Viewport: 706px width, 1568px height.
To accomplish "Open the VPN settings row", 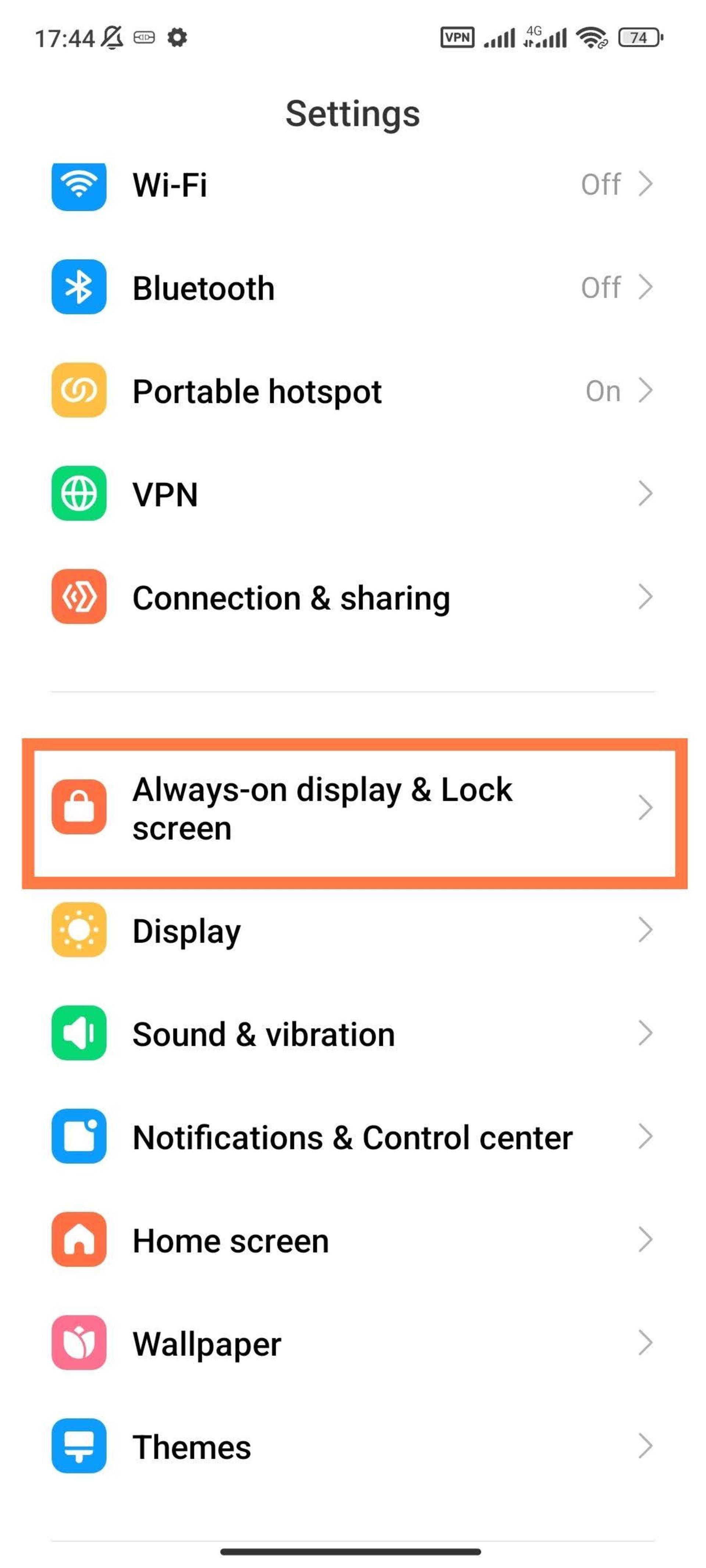I will [x=353, y=494].
